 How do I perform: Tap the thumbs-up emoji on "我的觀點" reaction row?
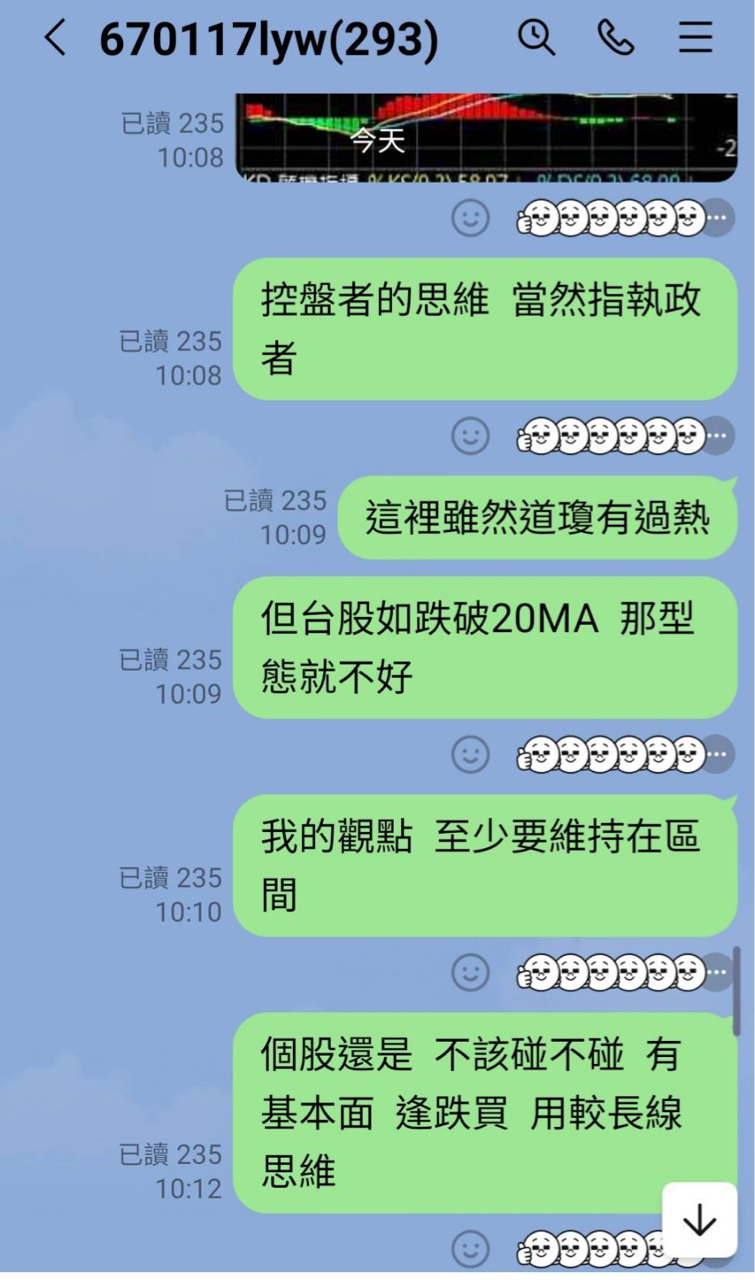pos(536,972)
